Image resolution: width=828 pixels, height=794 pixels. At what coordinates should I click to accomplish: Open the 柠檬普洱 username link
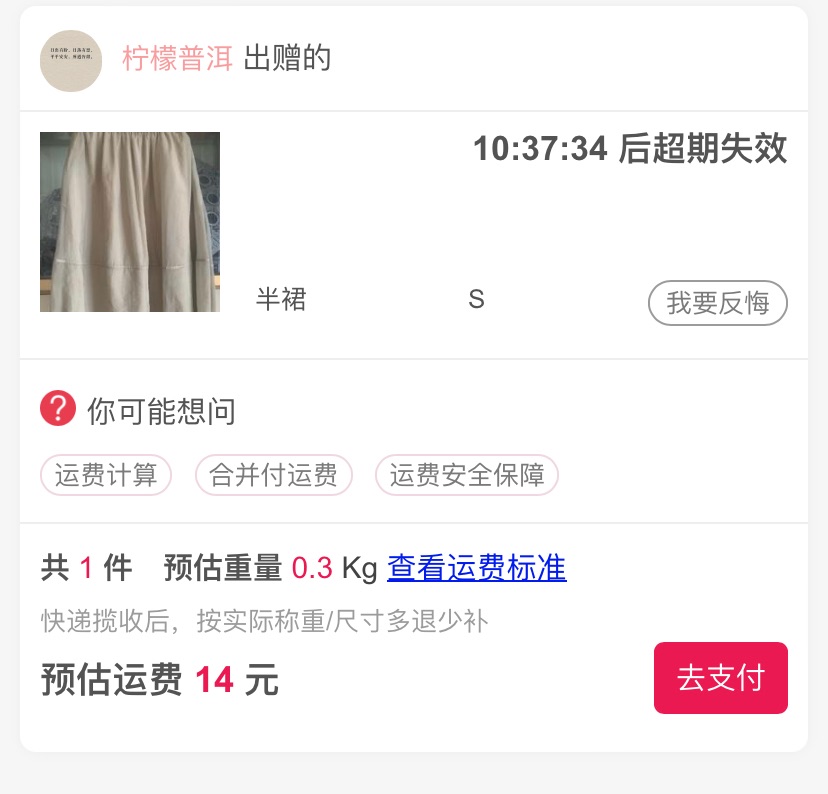click(177, 59)
